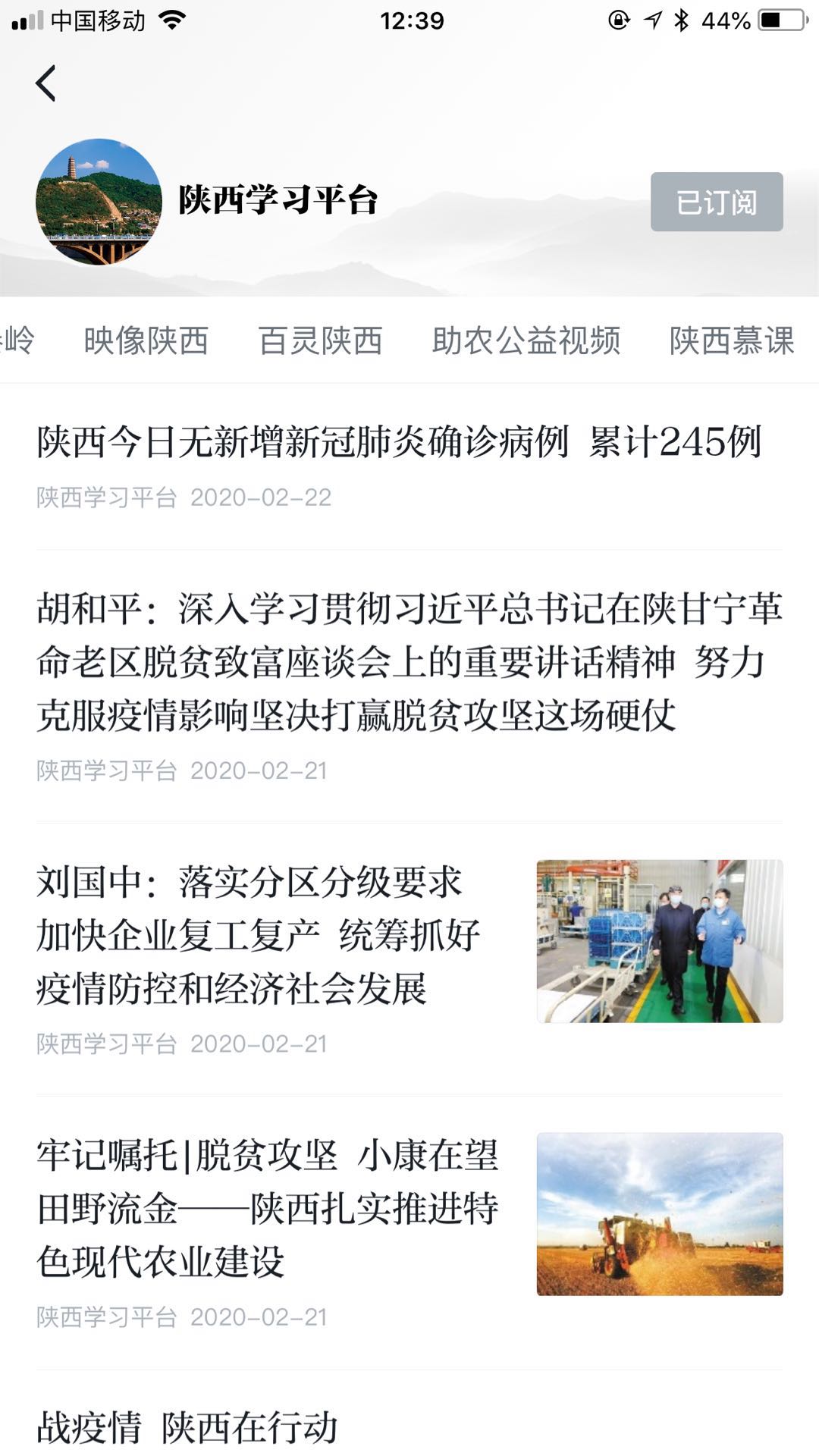Open the 助农公益视频 tab
This screenshot has width=819, height=1456.
526,340
